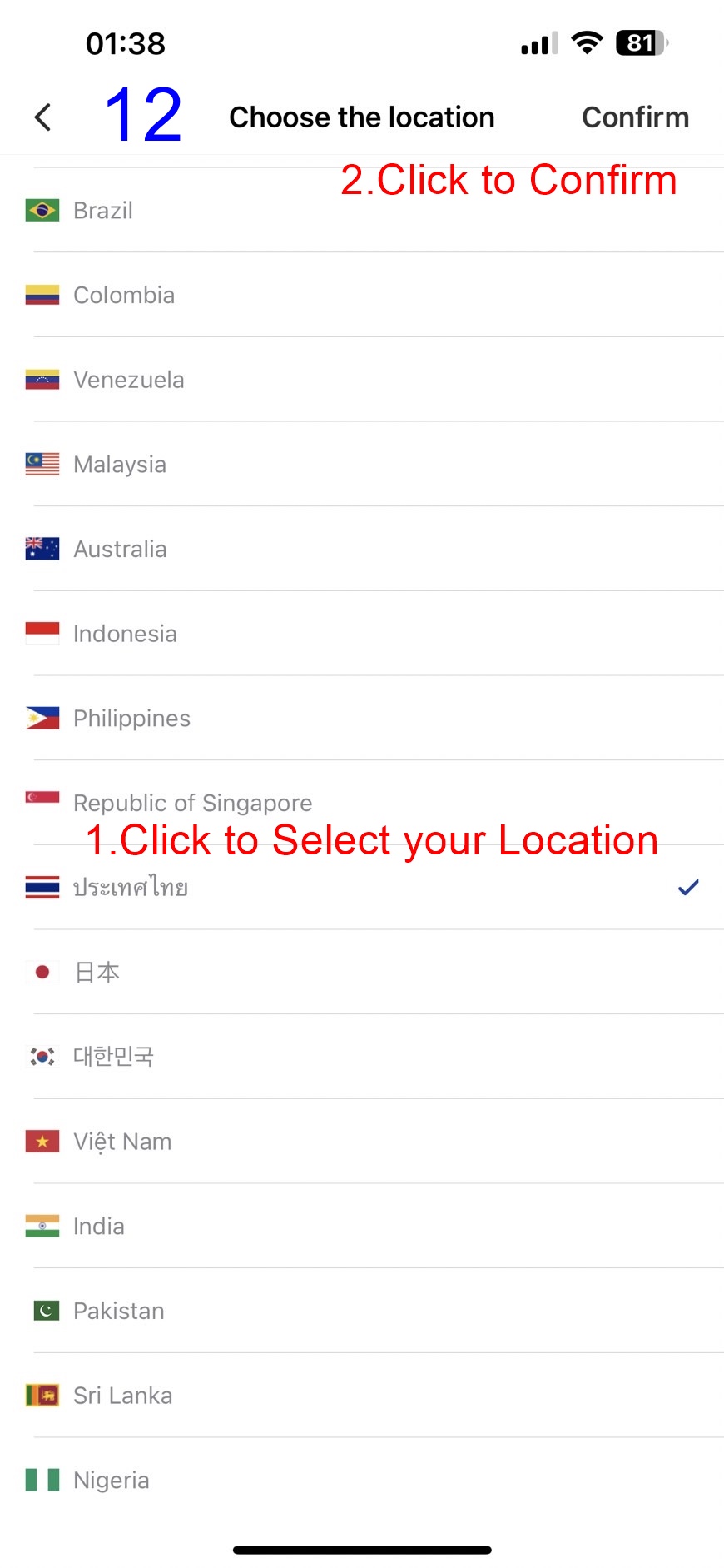Select India as the location
The image size is (724, 1568).
tap(99, 1227)
